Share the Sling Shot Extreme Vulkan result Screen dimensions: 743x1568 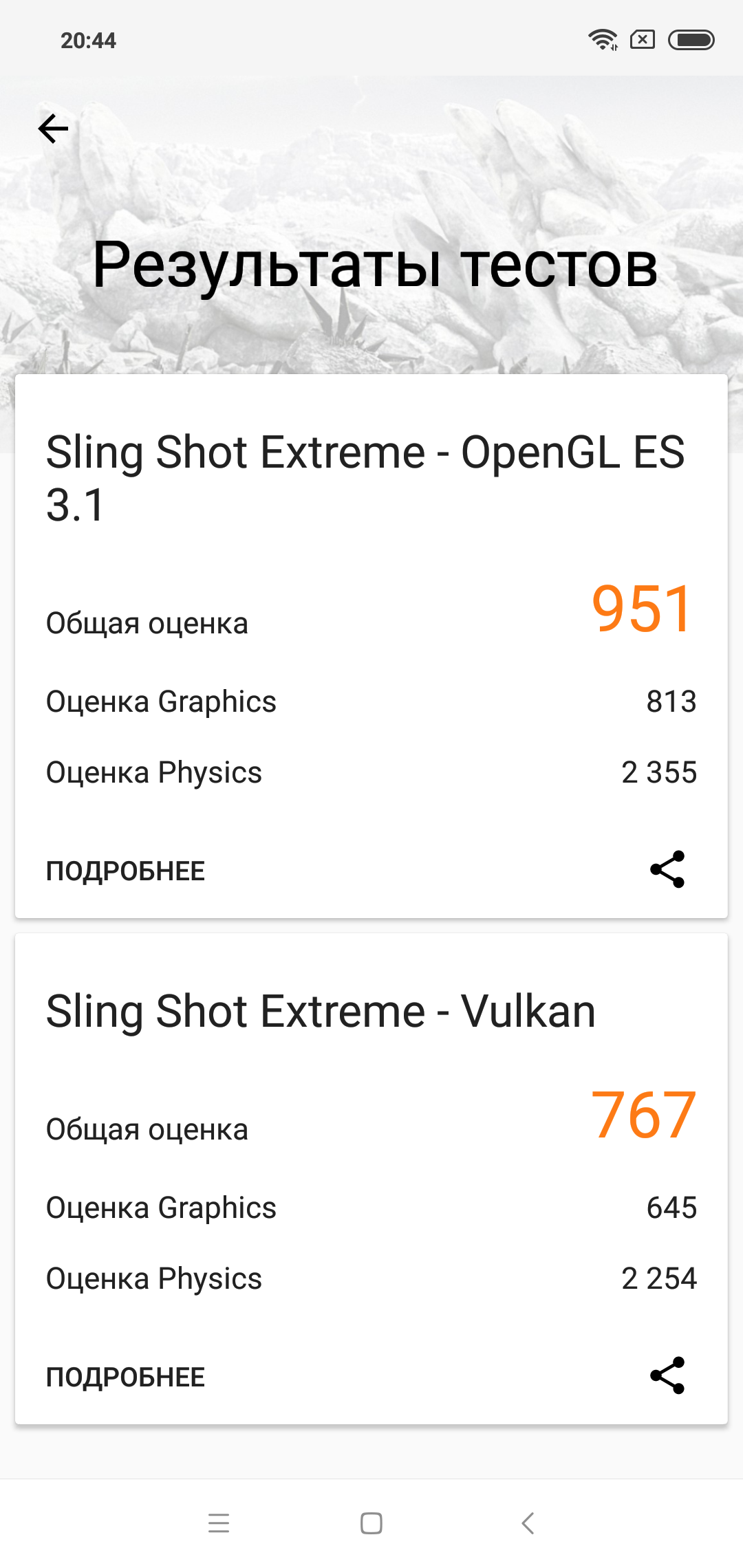tap(667, 1375)
